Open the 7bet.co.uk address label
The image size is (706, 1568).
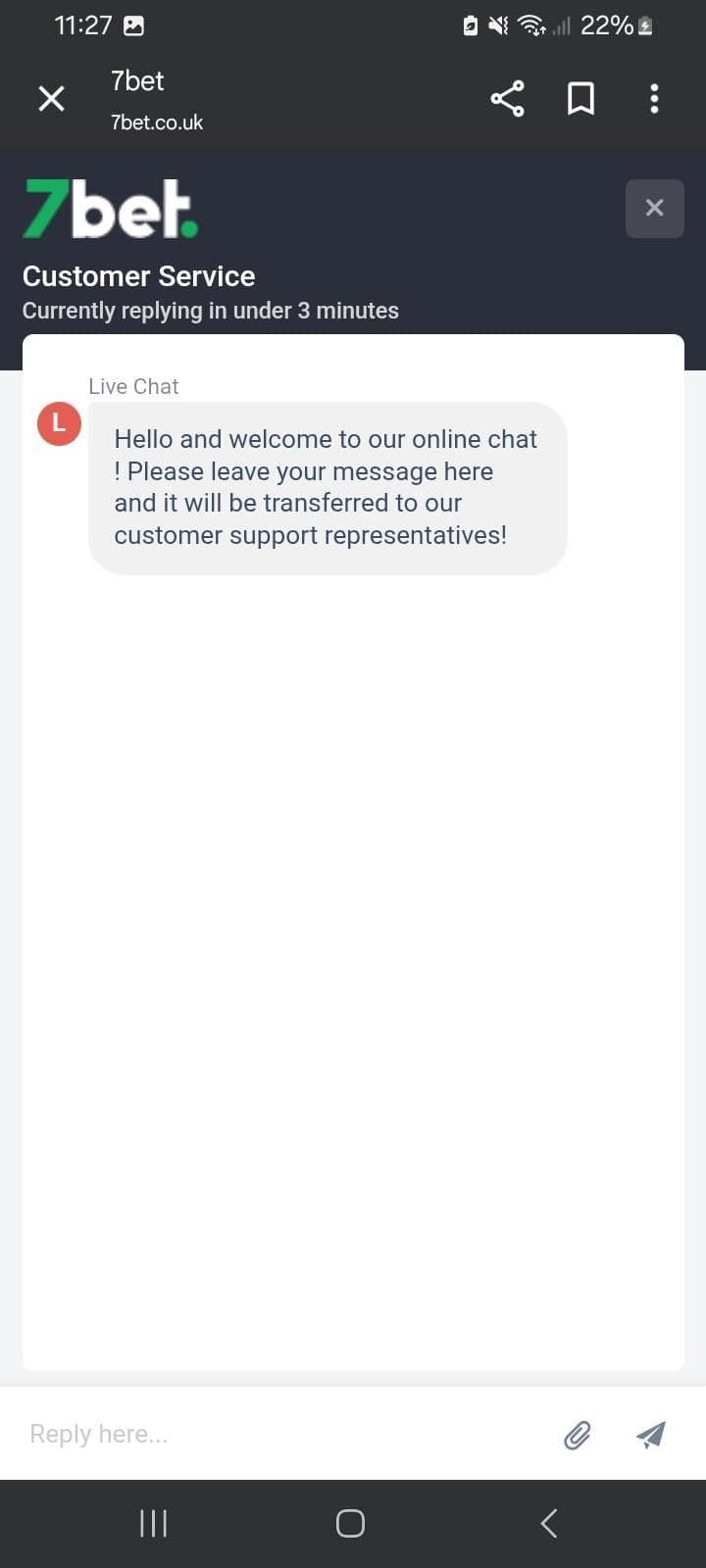(157, 122)
